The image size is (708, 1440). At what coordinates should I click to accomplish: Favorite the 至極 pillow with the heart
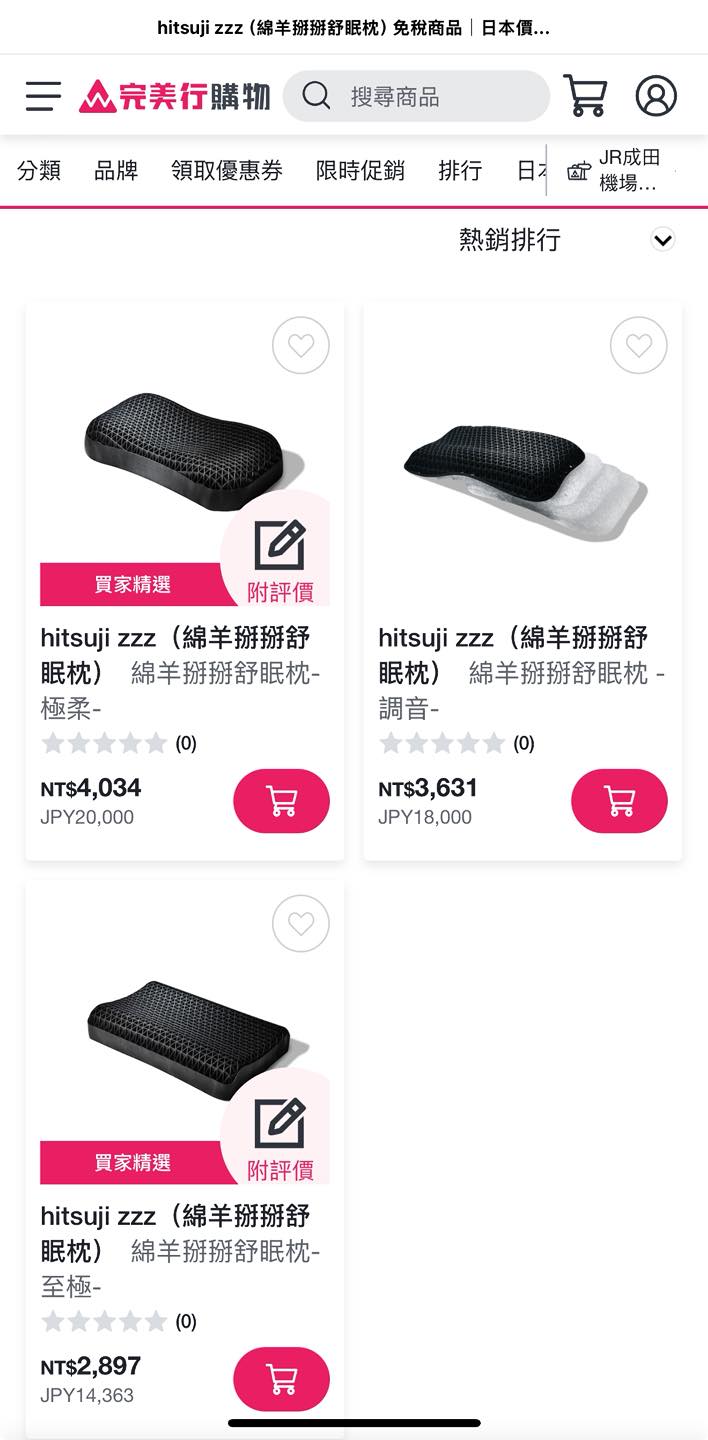click(300, 924)
